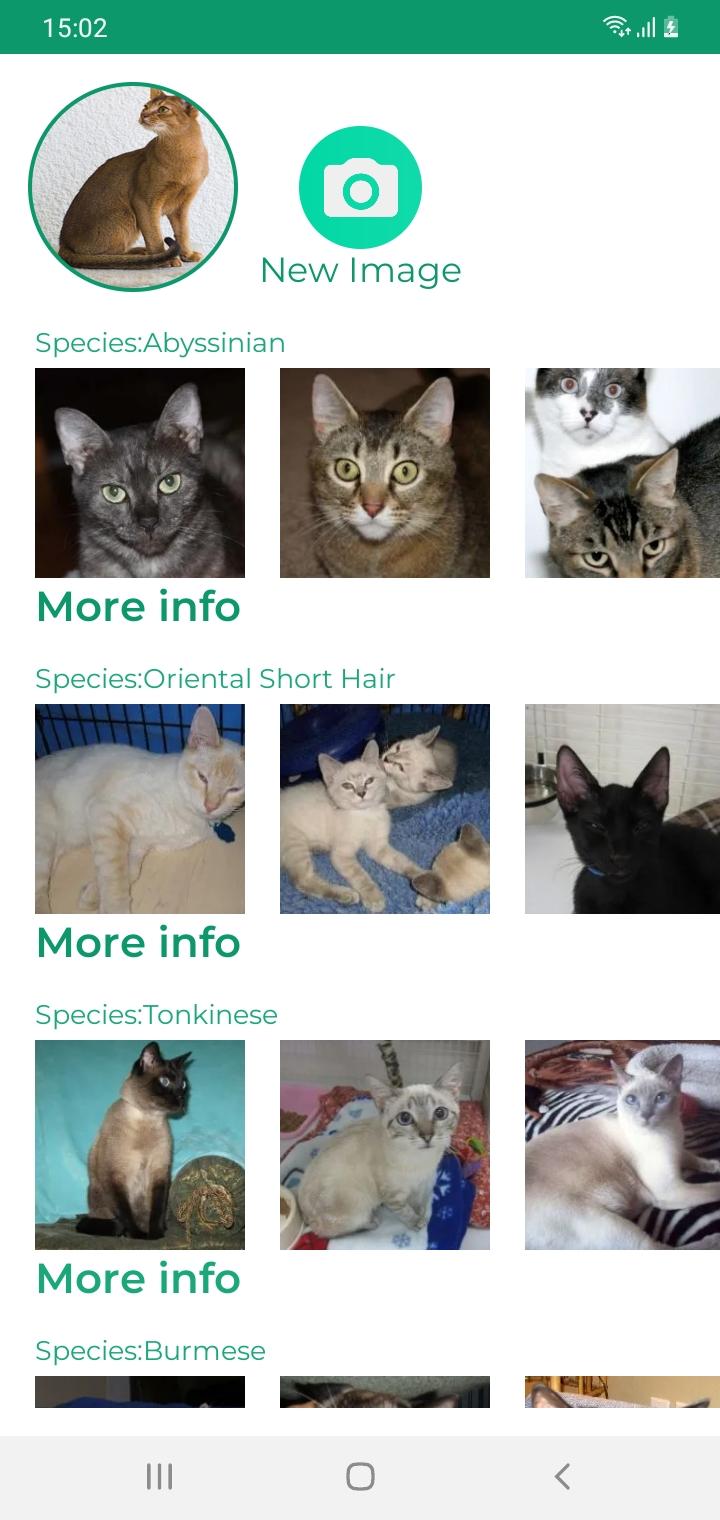View the two kittens photo under Oriental Short Hair
Viewport: 720px width, 1520px height.
coord(385,809)
